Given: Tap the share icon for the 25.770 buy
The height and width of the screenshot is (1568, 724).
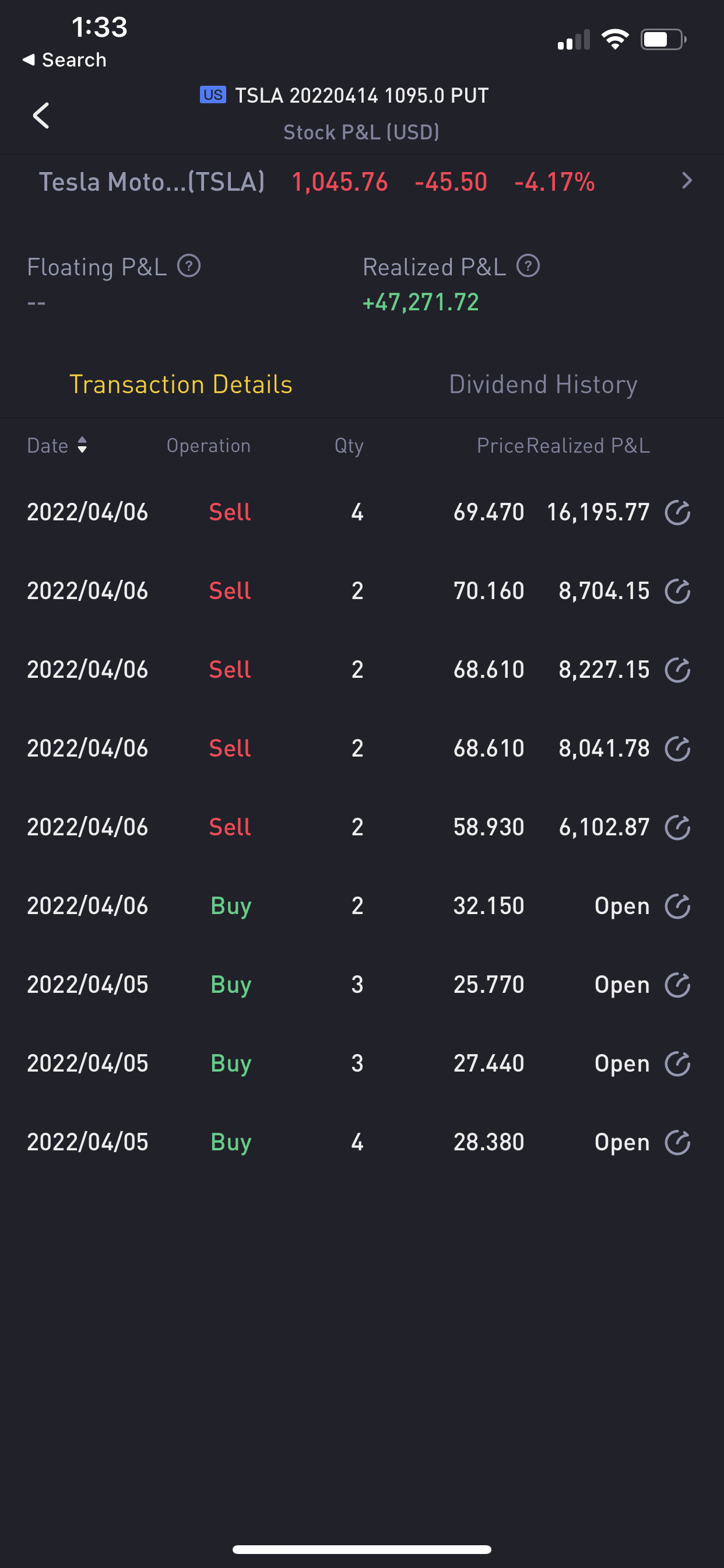Looking at the screenshot, I should pyautogui.click(x=677, y=985).
